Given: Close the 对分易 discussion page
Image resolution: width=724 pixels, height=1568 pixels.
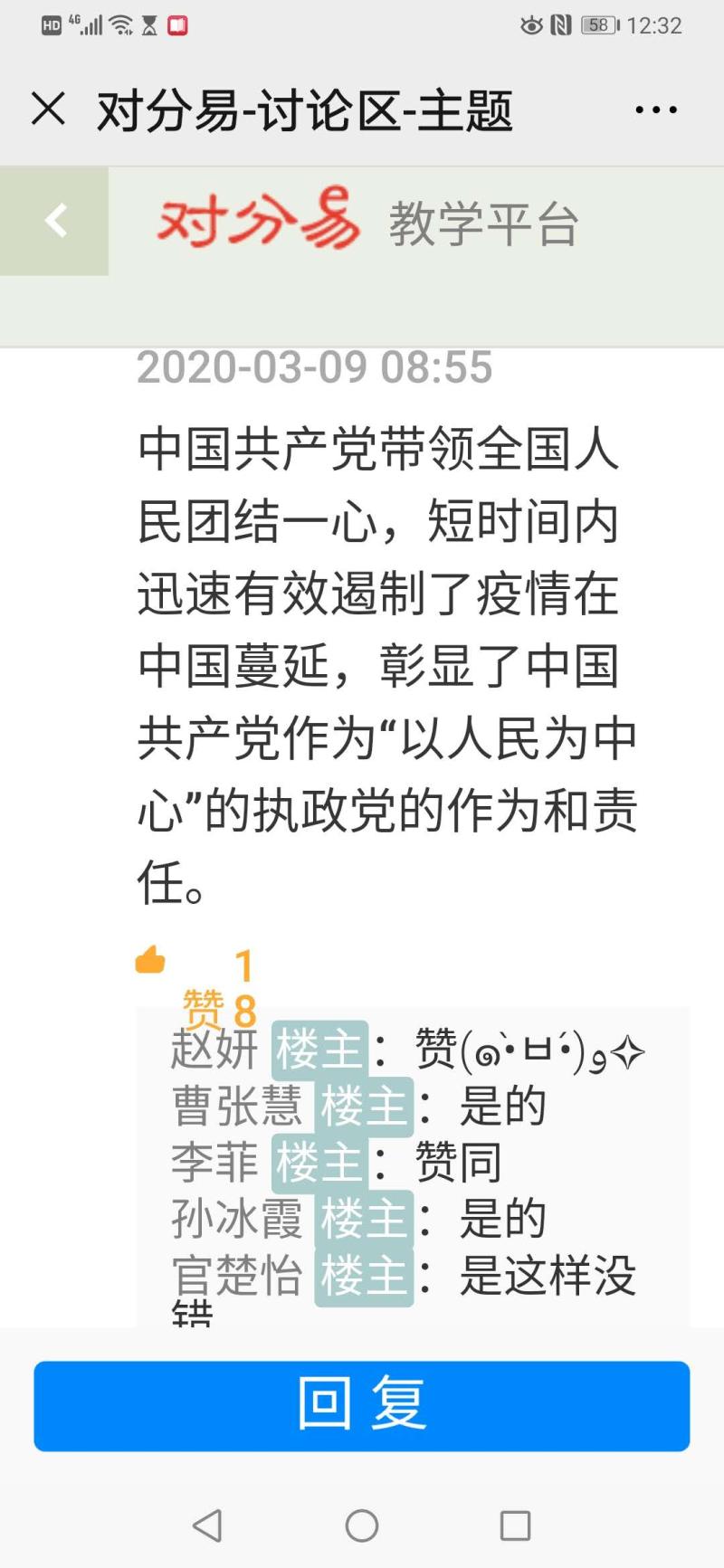Looking at the screenshot, I should tap(48, 109).
